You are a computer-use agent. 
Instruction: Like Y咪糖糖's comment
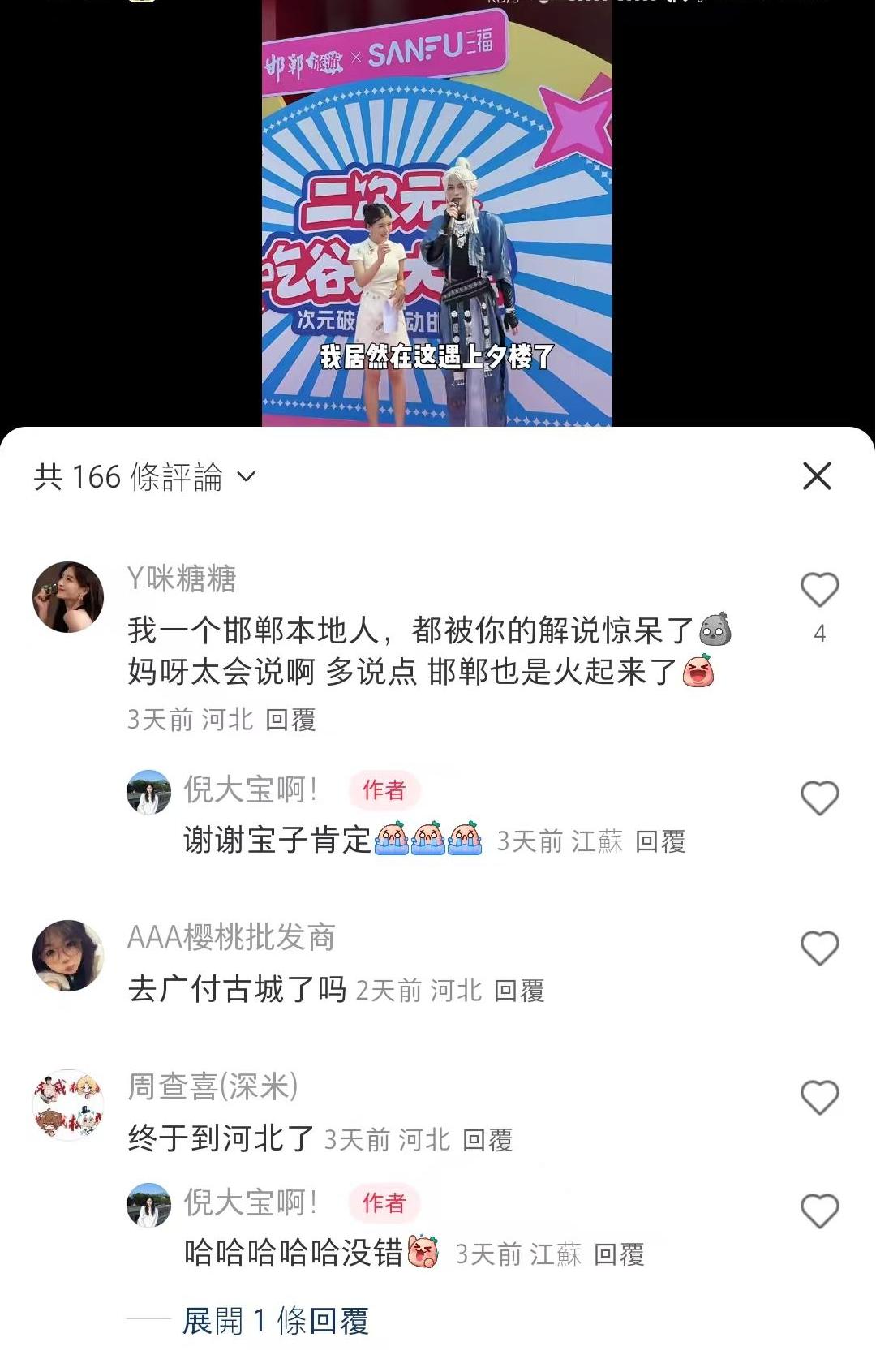(x=819, y=590)
